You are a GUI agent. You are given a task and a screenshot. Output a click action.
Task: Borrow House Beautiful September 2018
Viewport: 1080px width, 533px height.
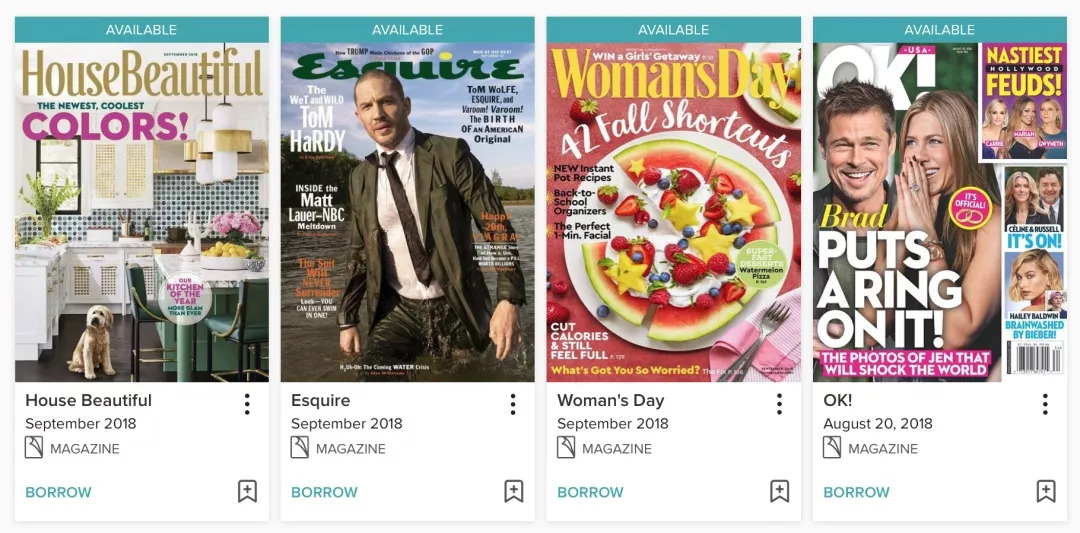58,492
